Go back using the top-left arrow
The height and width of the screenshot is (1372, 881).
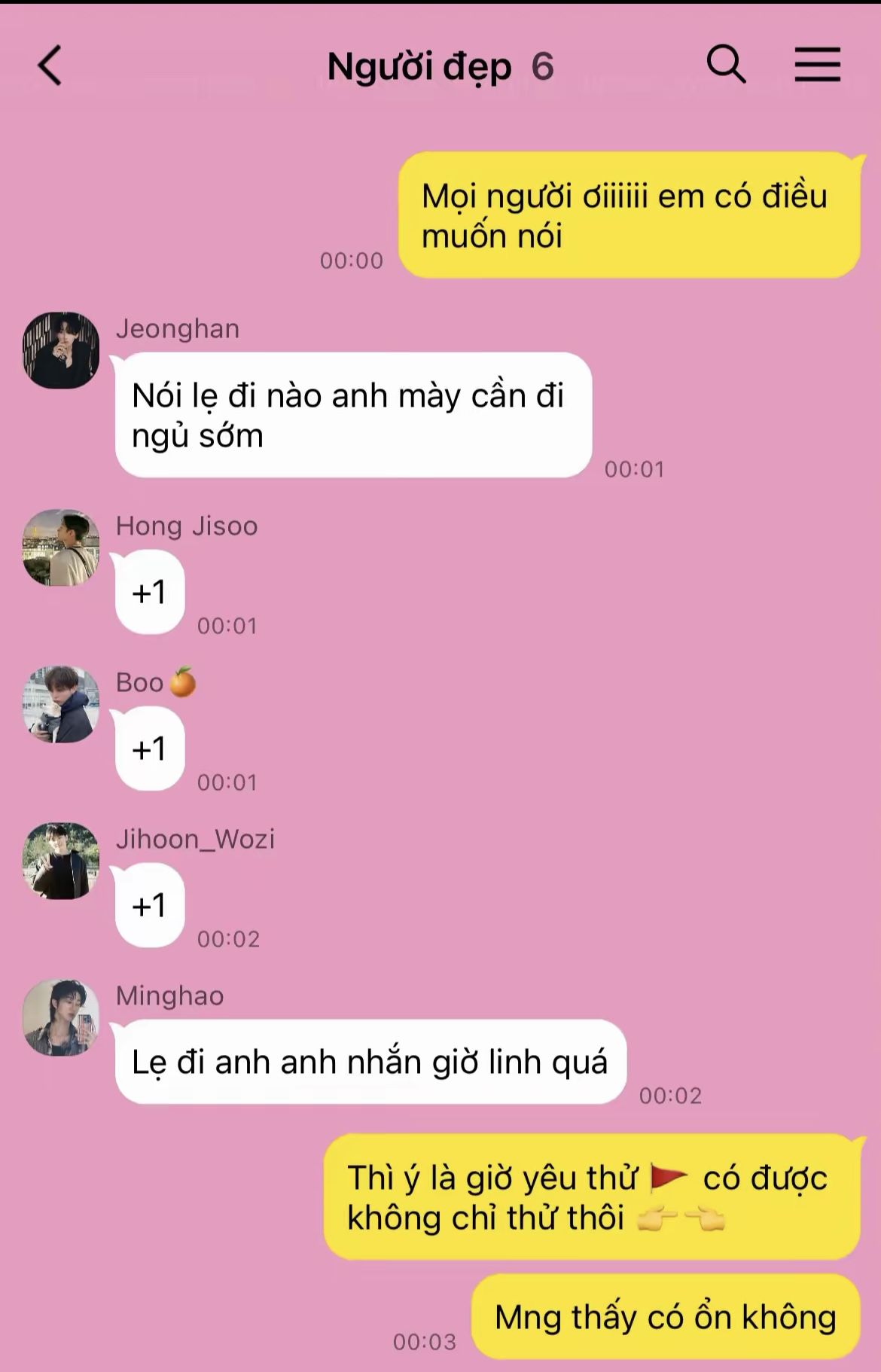pyautogui.click(x=50, y=66)
